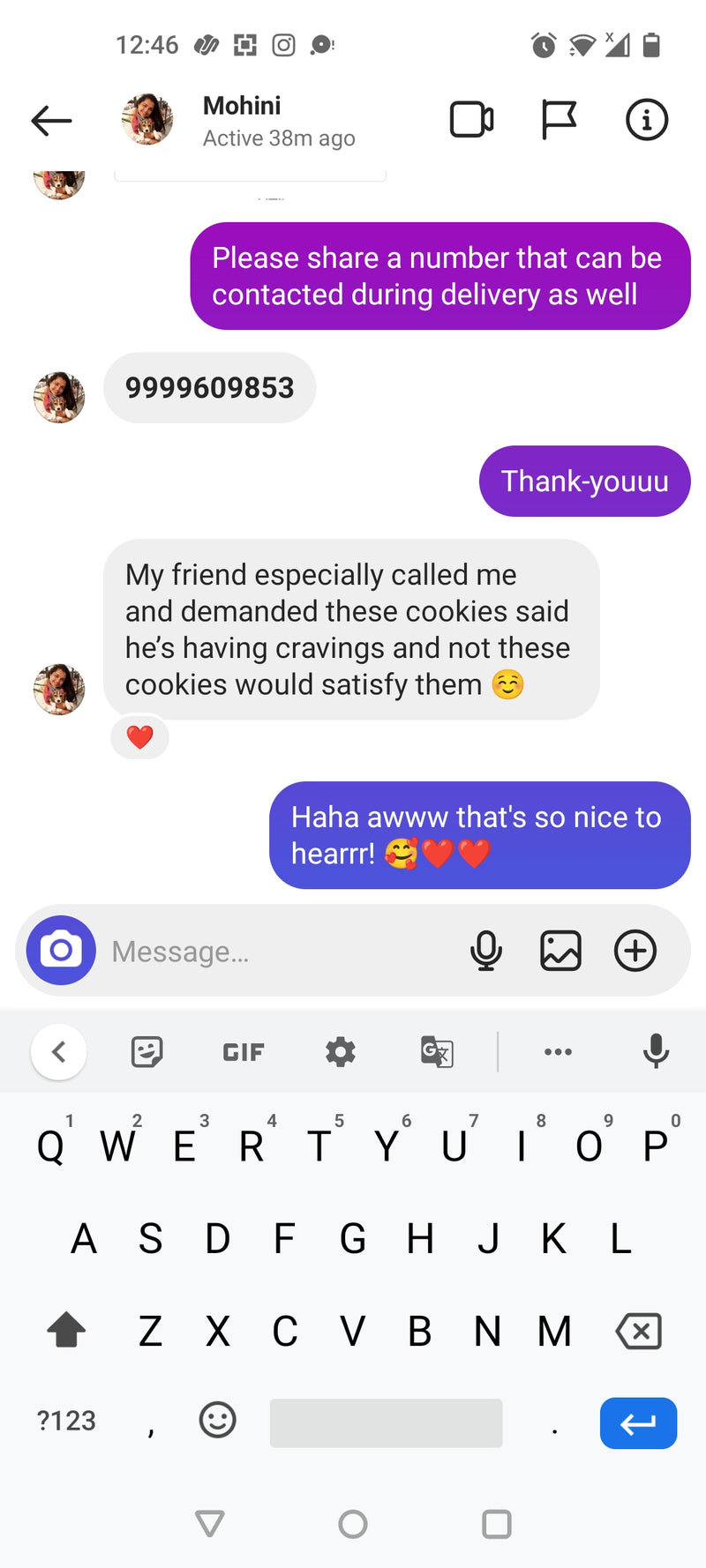The height and width of the screenshot is (1568, 706).
Task: Start a video call with Mohini
Action: tap(472, 120)
